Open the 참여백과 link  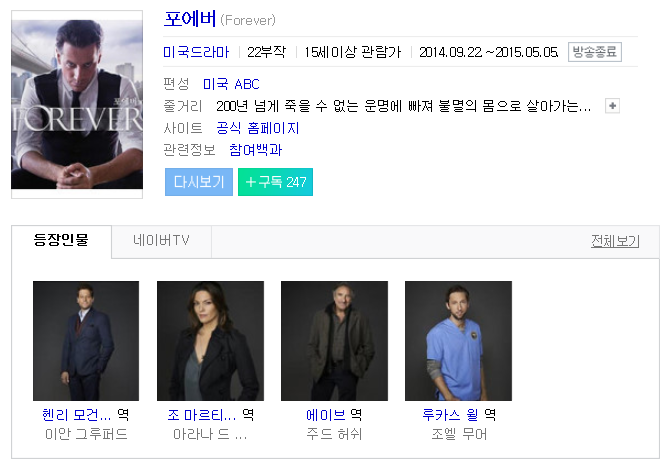point(255,150)
